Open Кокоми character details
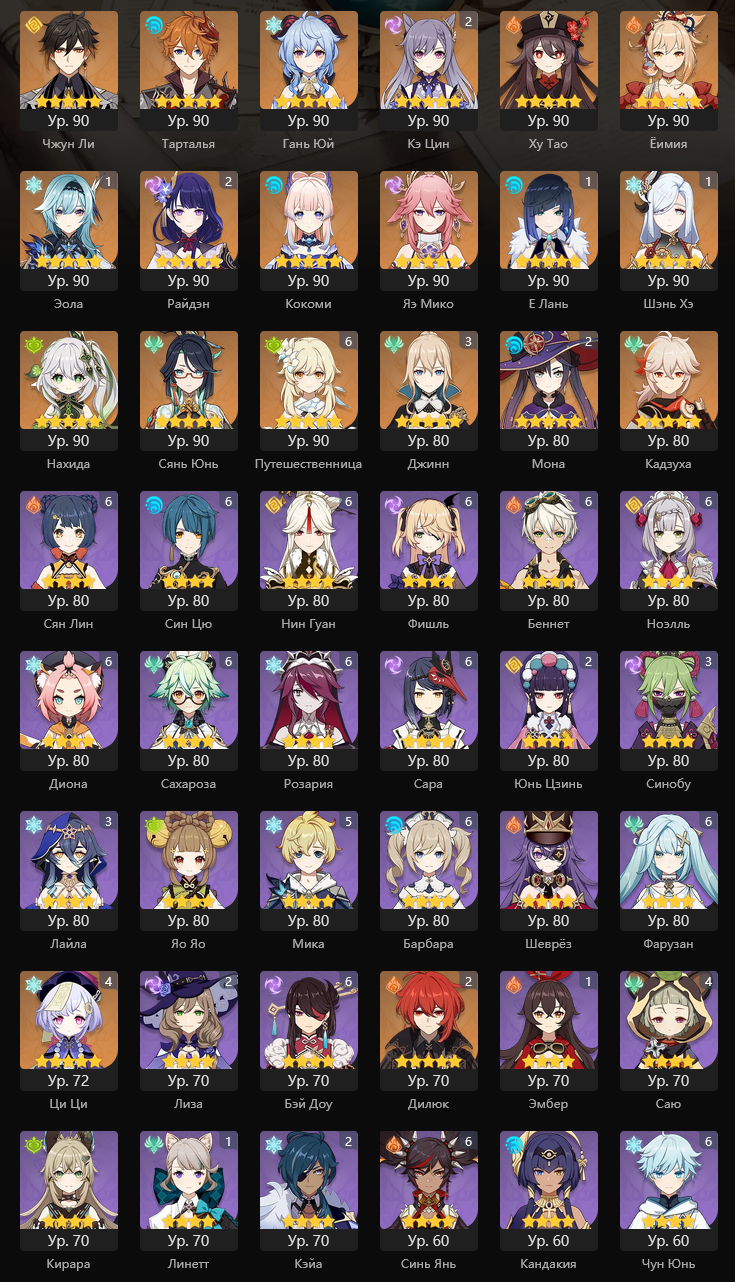The height and width of the screenshot is (1282, 735). 309,230
